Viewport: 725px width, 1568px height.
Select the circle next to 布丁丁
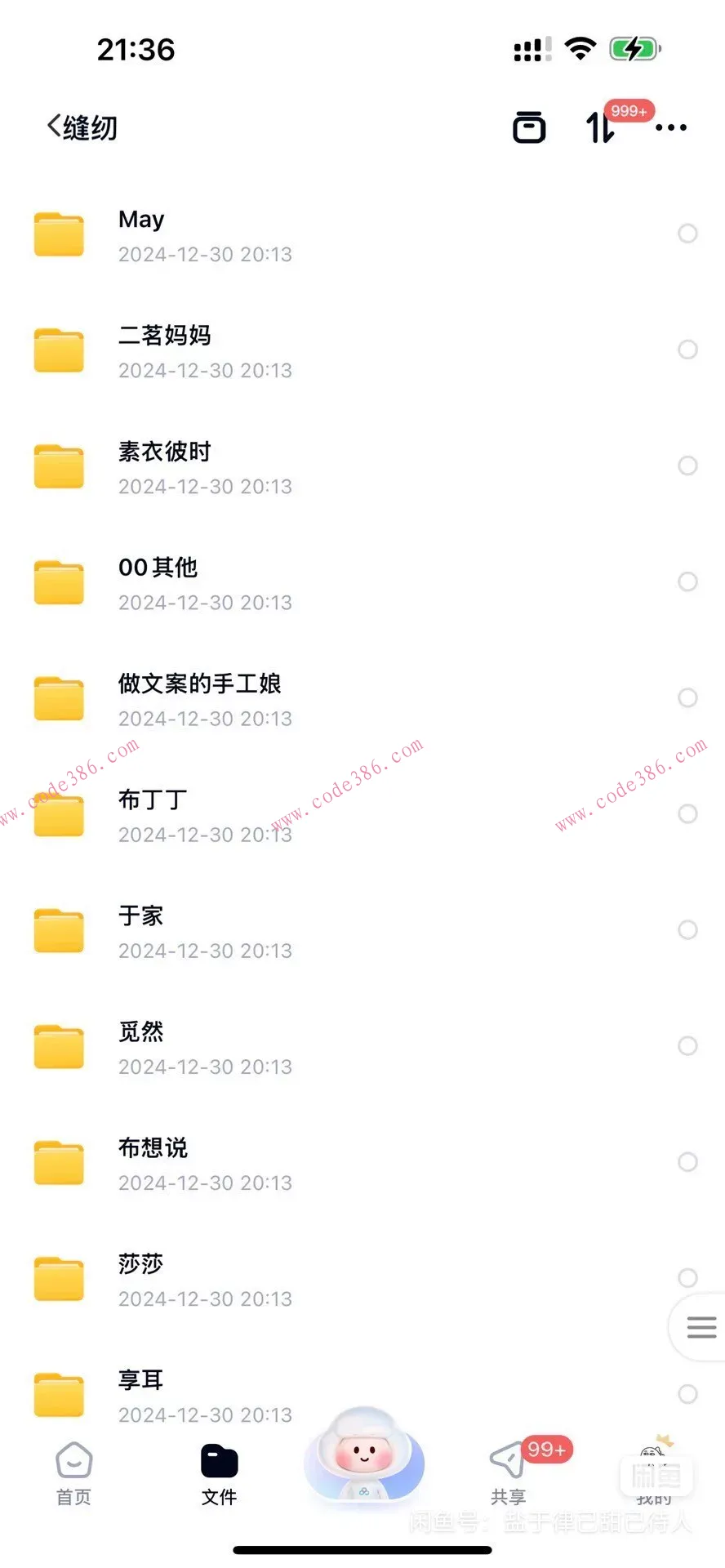coord(688,813)
